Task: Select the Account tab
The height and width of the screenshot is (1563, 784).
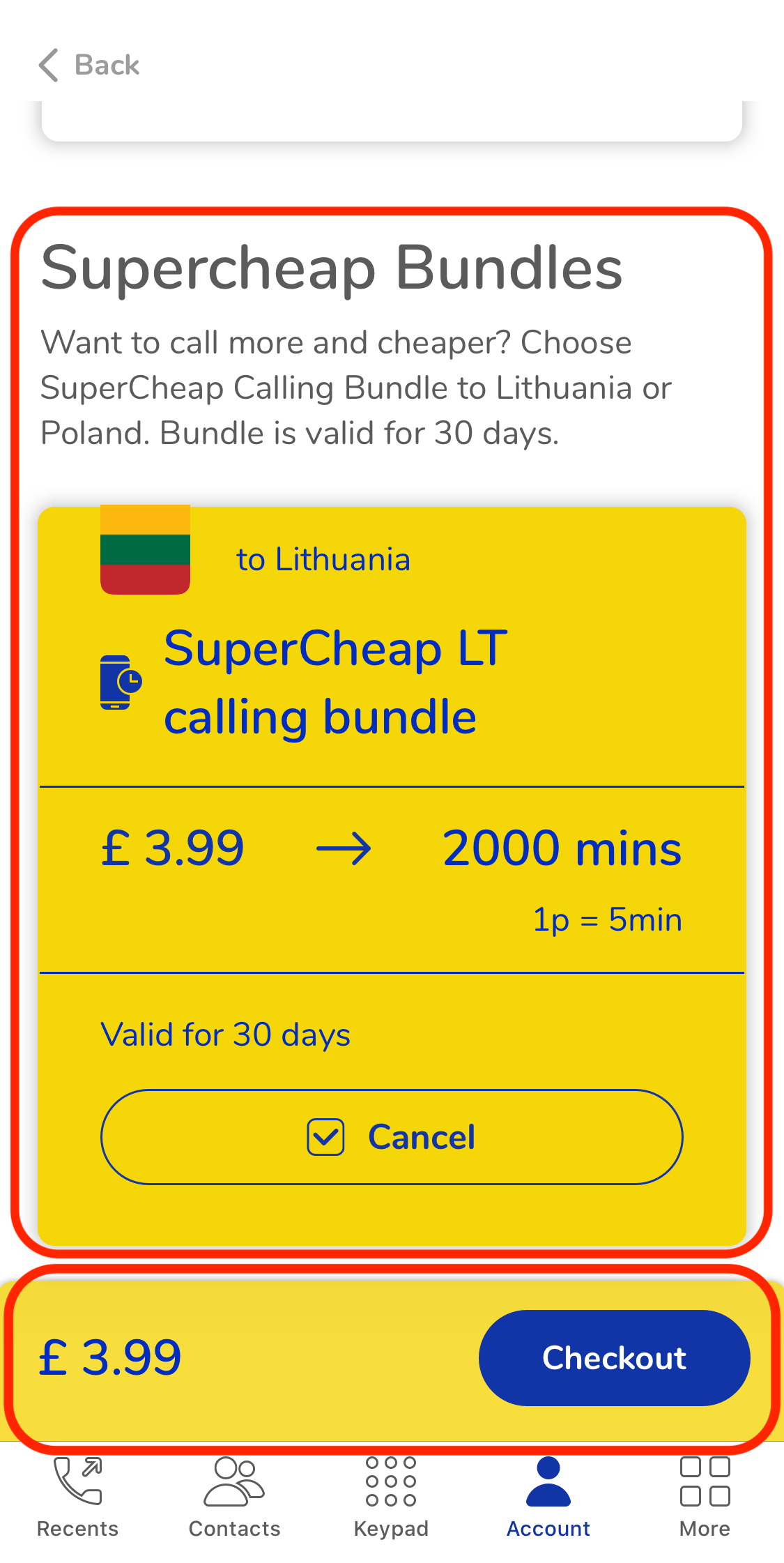Action: pyautogui.click(x=548, y=1497)
